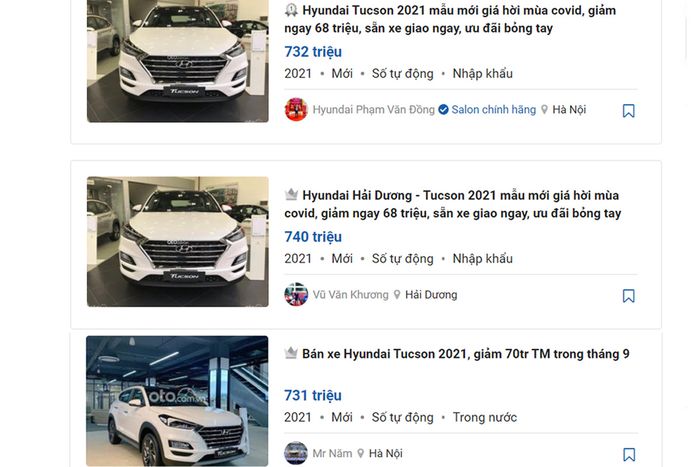700x467 pixels.
Task: Bookmark the 740 triệu Hải Dương listing
Action: (628, 296)
